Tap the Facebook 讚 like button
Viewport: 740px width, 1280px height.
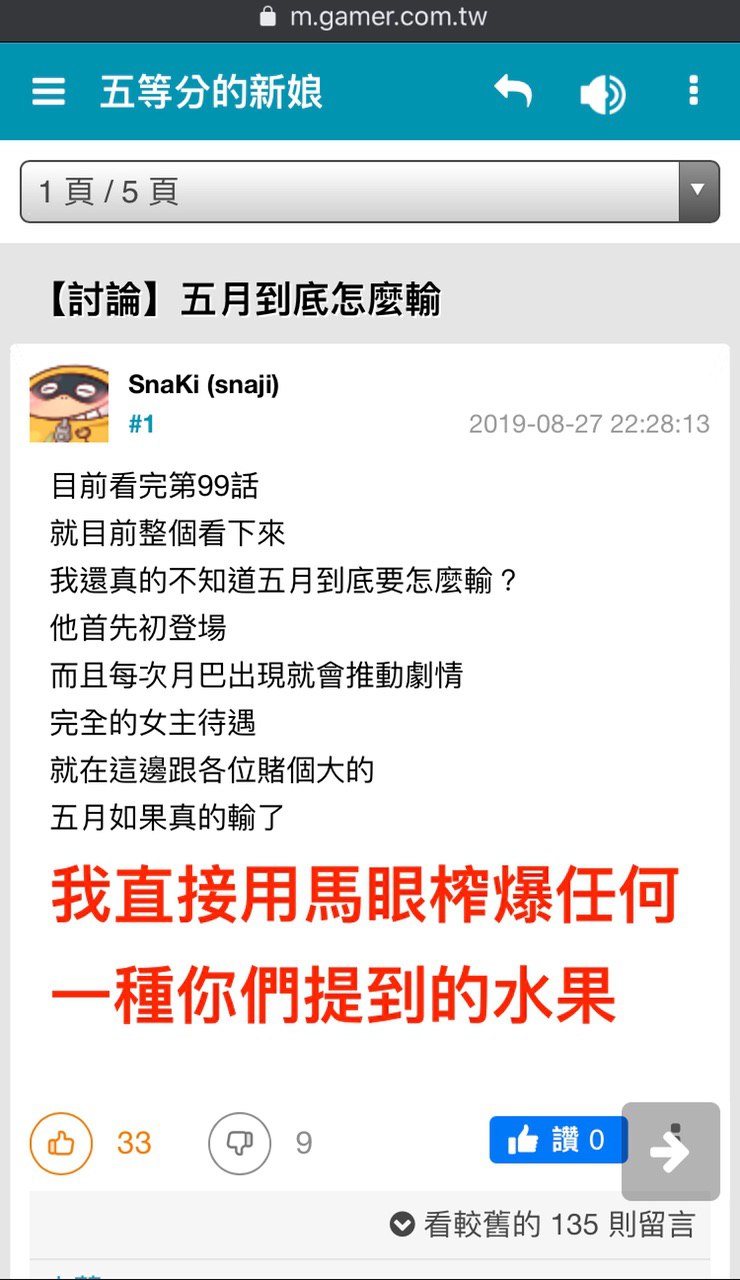click(558, 1140)
